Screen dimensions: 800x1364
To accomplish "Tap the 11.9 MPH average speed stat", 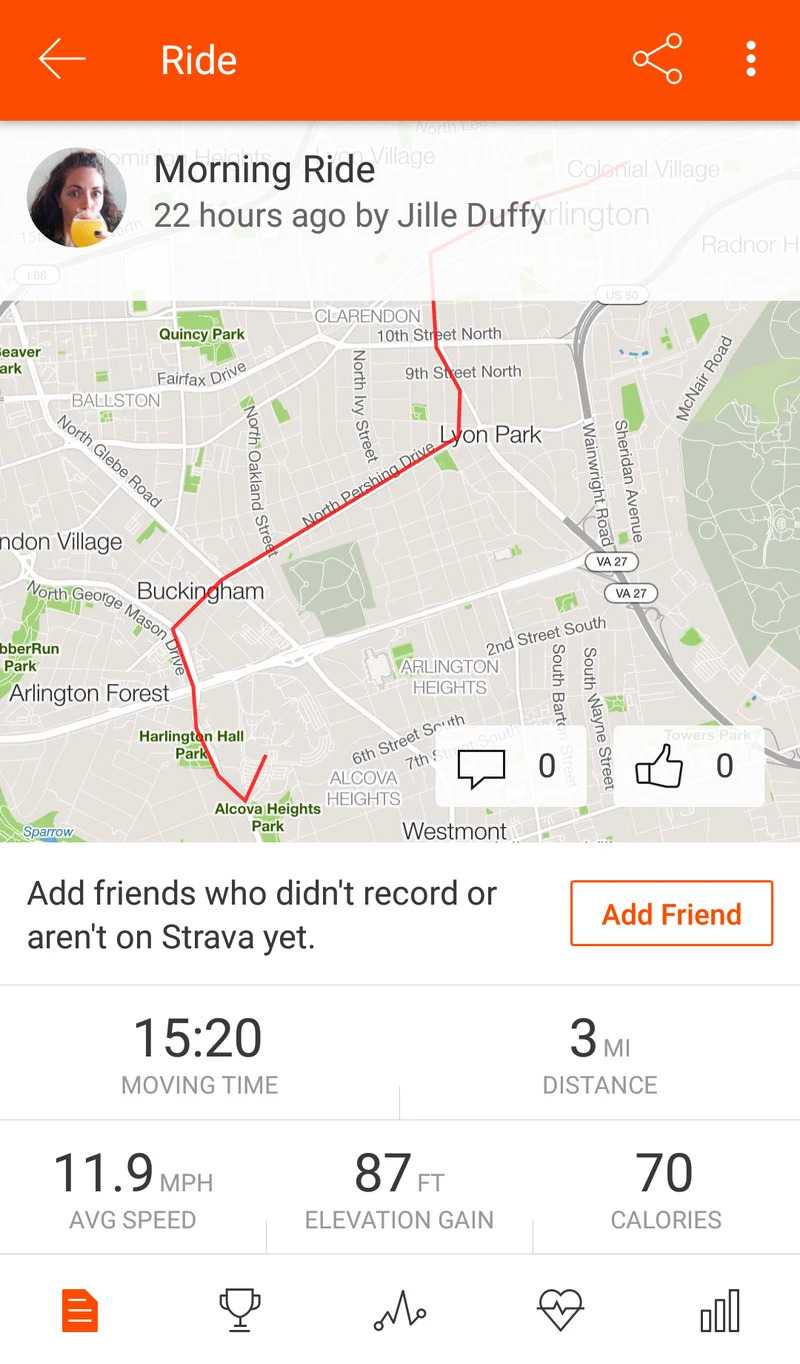I will tap(131, 1173).
